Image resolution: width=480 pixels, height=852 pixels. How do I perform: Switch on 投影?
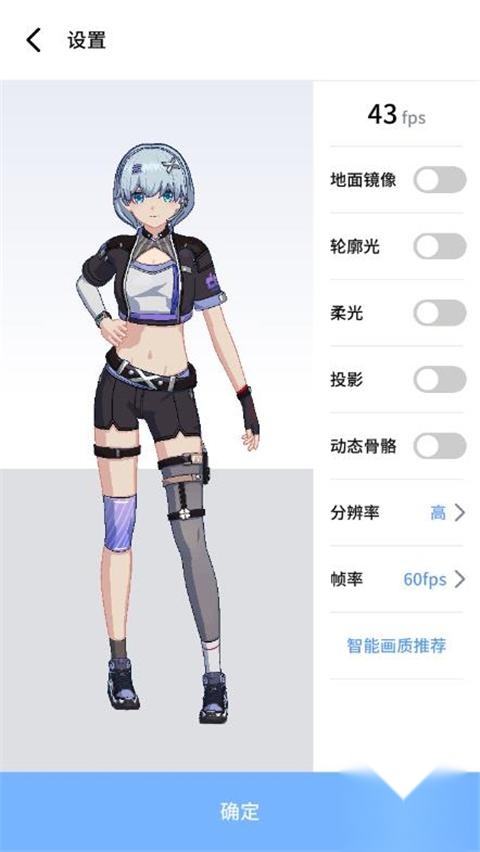(x=439, y=379)
